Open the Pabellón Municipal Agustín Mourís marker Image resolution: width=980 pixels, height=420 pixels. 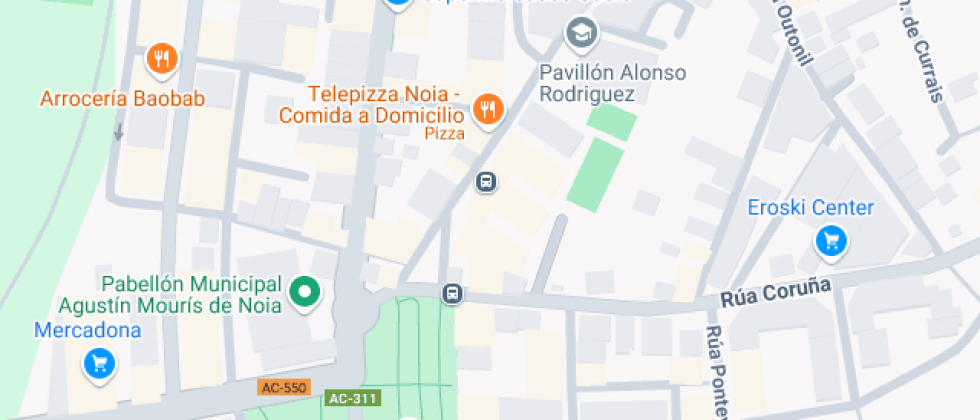304,293
